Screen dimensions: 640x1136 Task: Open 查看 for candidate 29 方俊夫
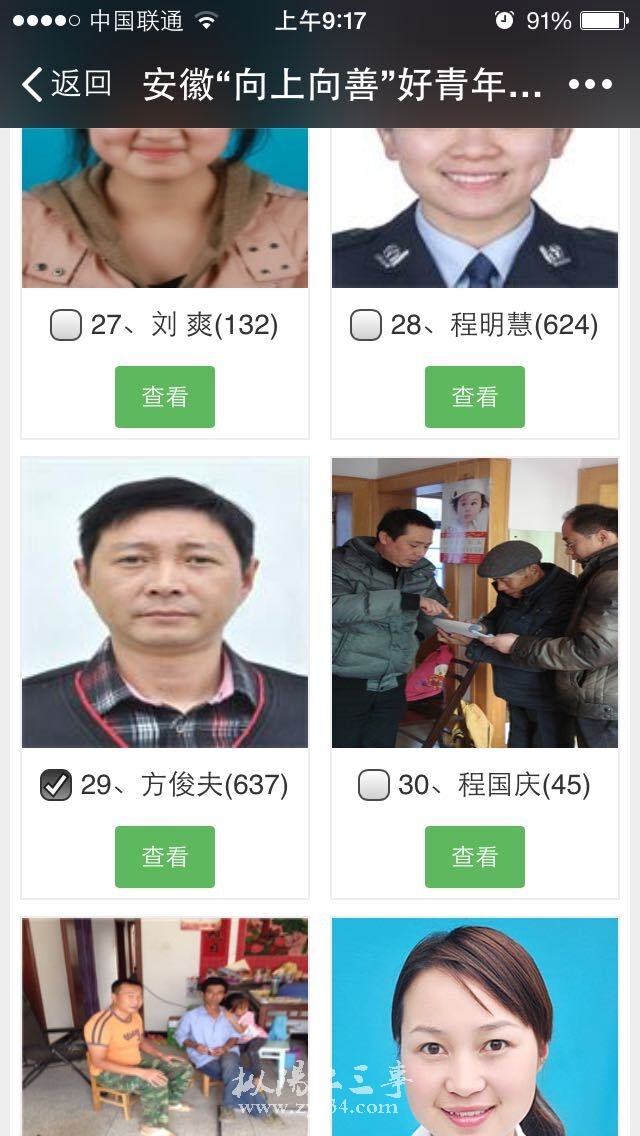pyautogui.click(x=165, y=857)
